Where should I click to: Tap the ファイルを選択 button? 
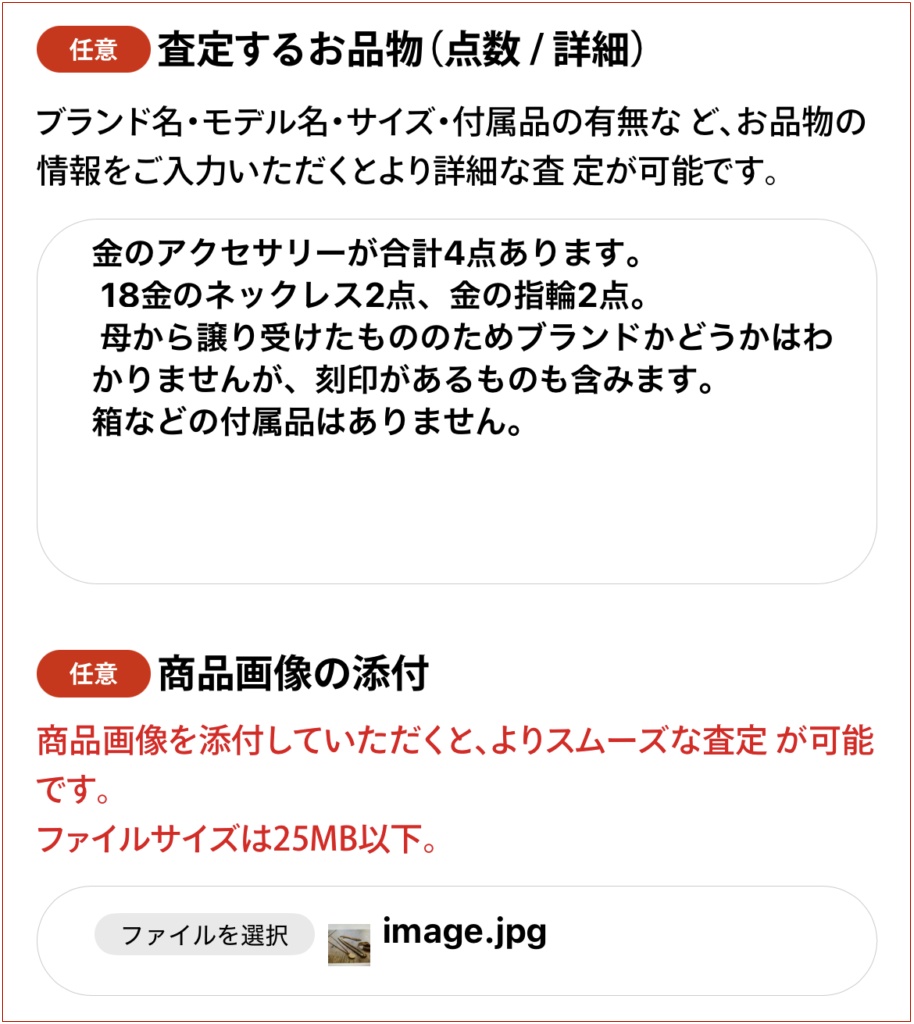(204, 936)
